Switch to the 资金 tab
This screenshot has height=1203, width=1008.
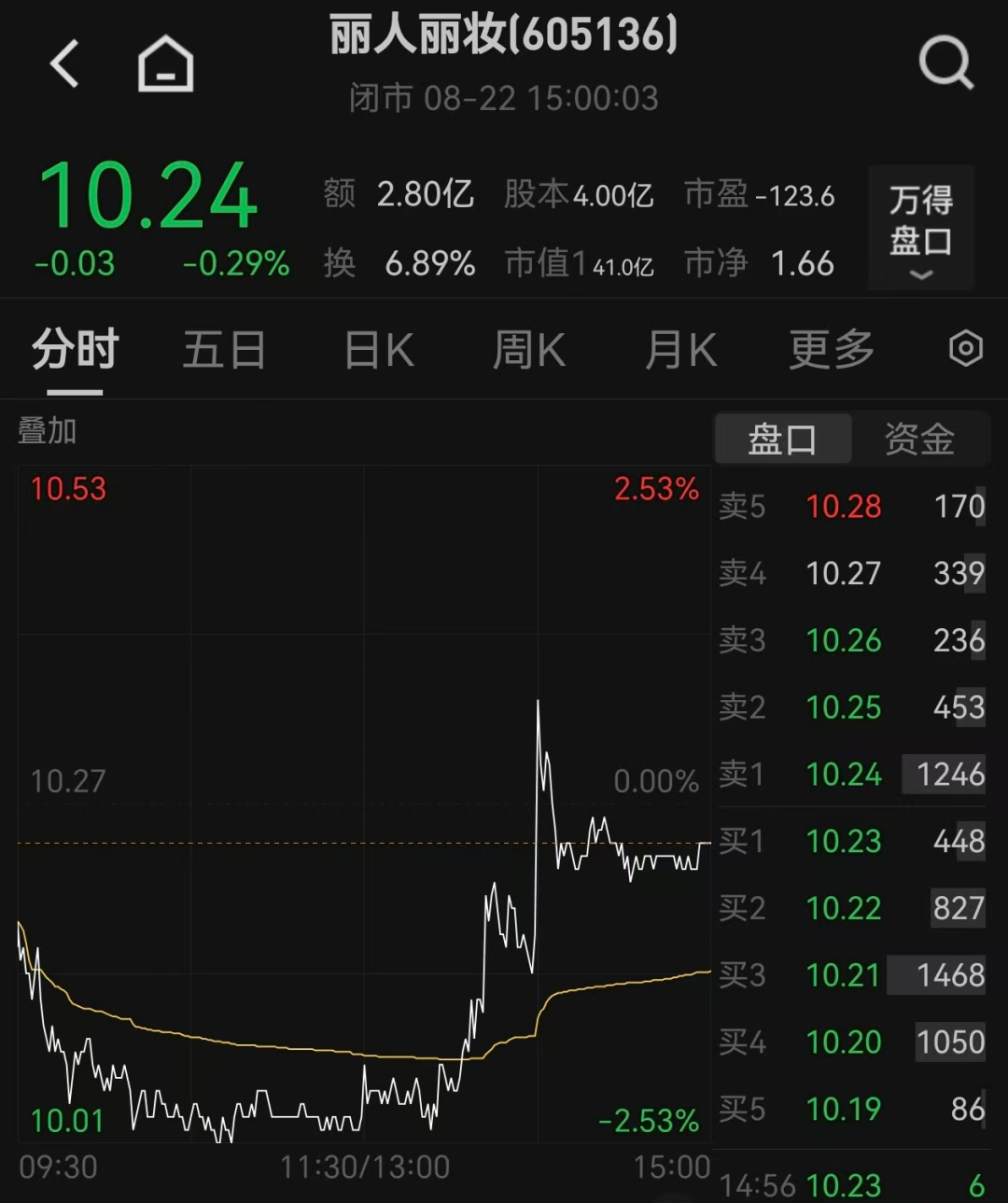point(919,439)
